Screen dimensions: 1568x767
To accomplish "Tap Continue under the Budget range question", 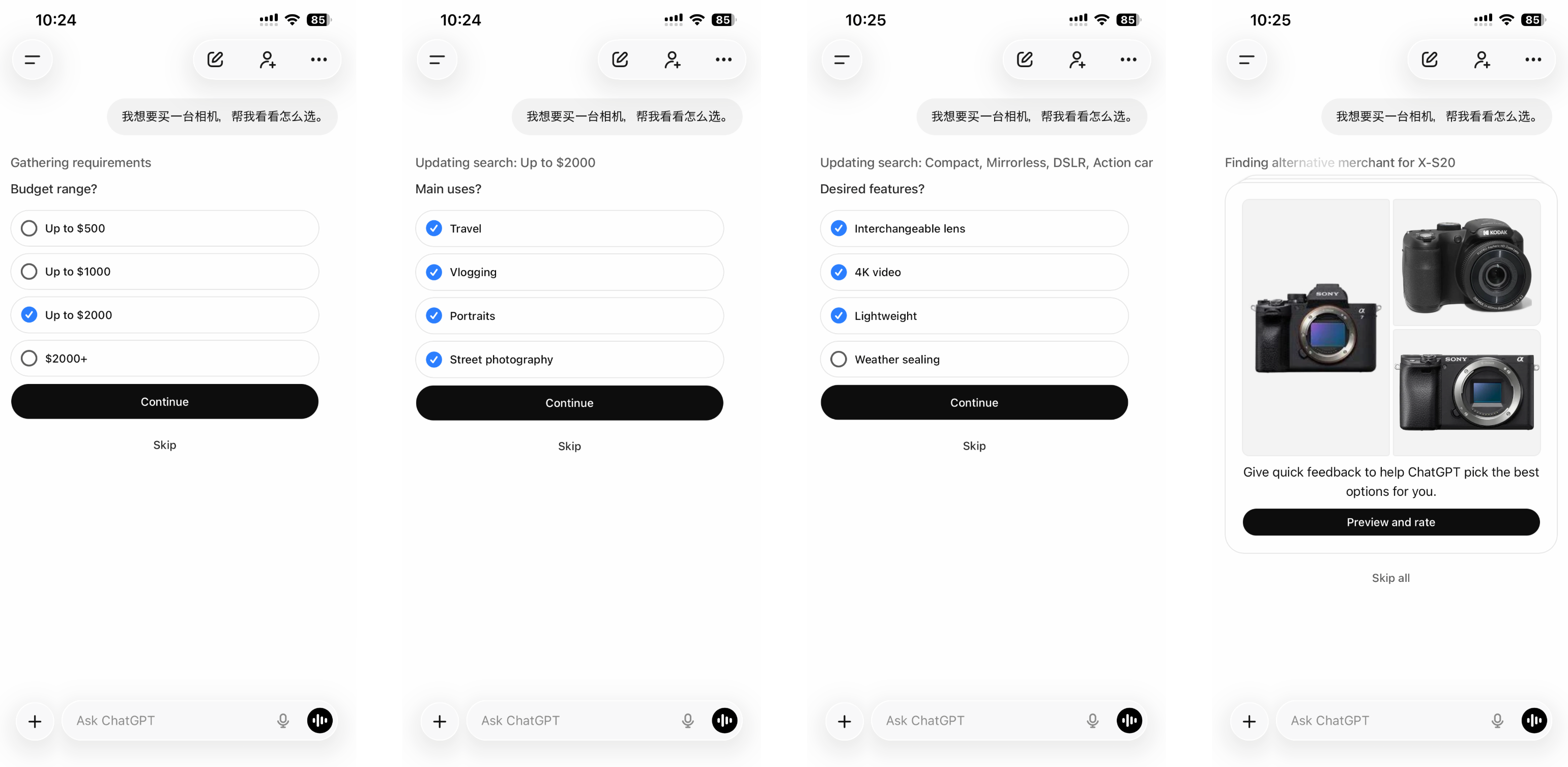I will [x=164, y=402].
